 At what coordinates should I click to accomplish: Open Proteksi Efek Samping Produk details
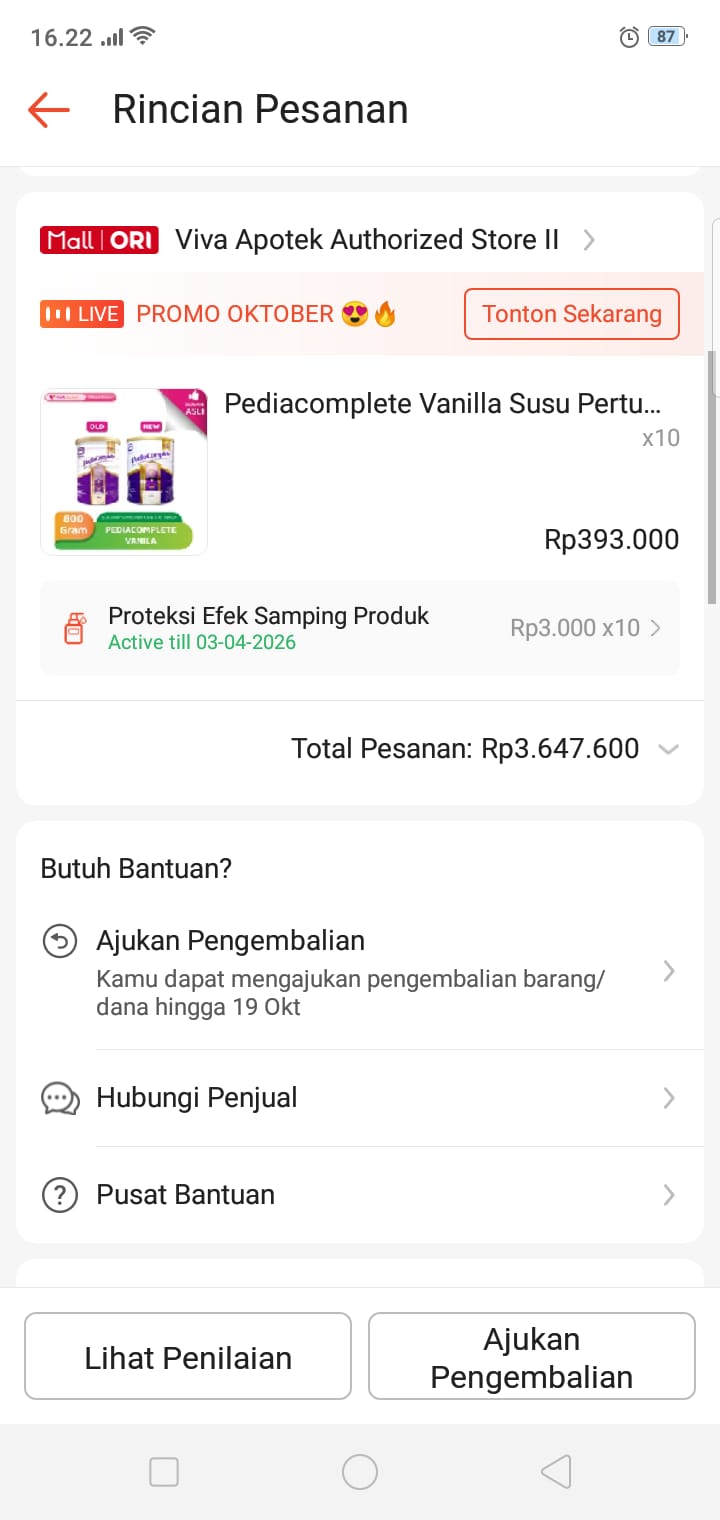tap(360, 628)
